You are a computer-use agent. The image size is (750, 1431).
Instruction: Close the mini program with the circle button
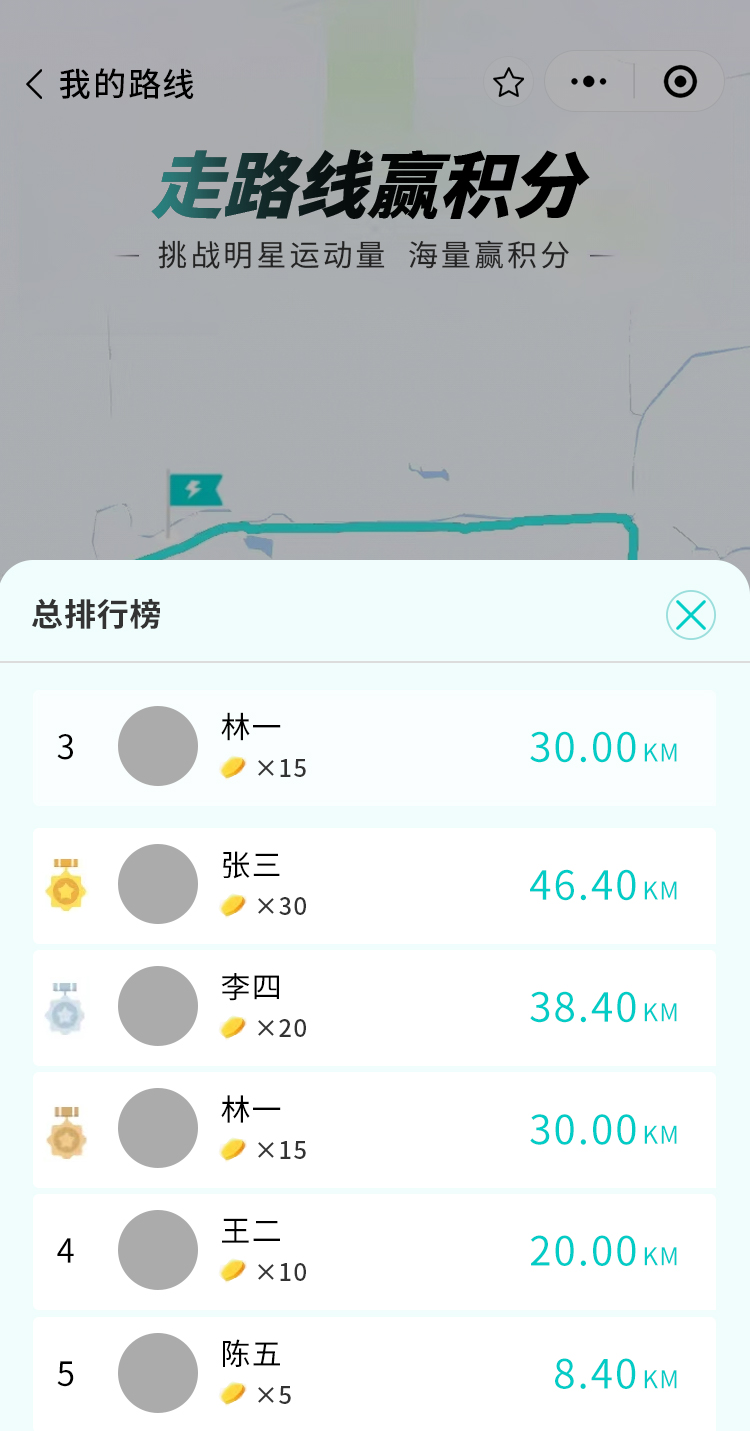coord(680,82)
